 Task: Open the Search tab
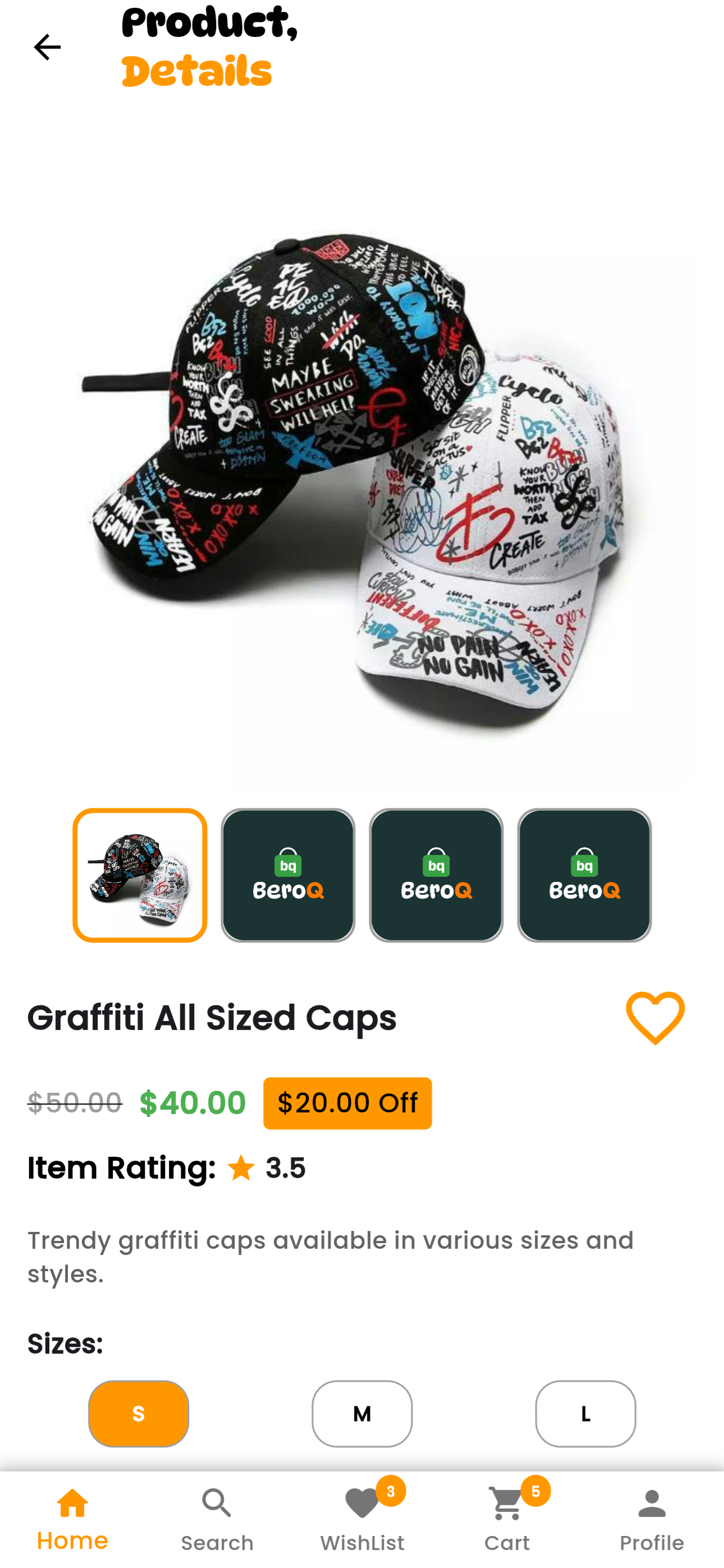(x=217, y=1519)
